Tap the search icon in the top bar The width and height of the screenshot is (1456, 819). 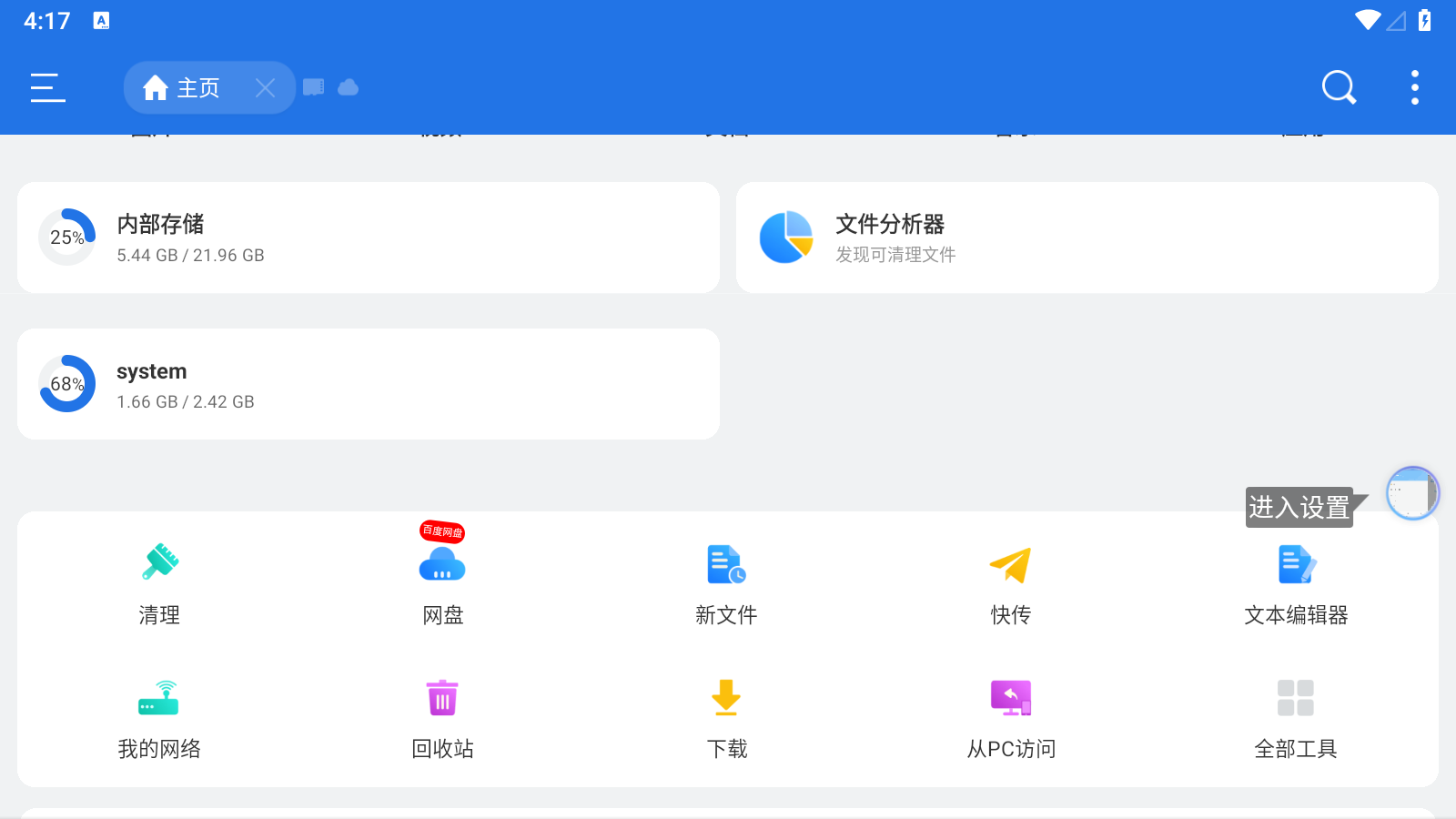click(x=1339, y=88)
